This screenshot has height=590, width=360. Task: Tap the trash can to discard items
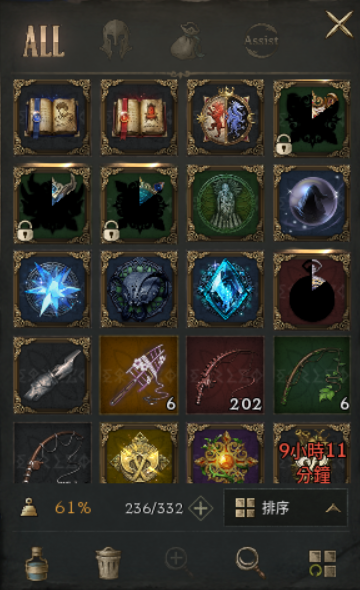click(x=108, y=563)
